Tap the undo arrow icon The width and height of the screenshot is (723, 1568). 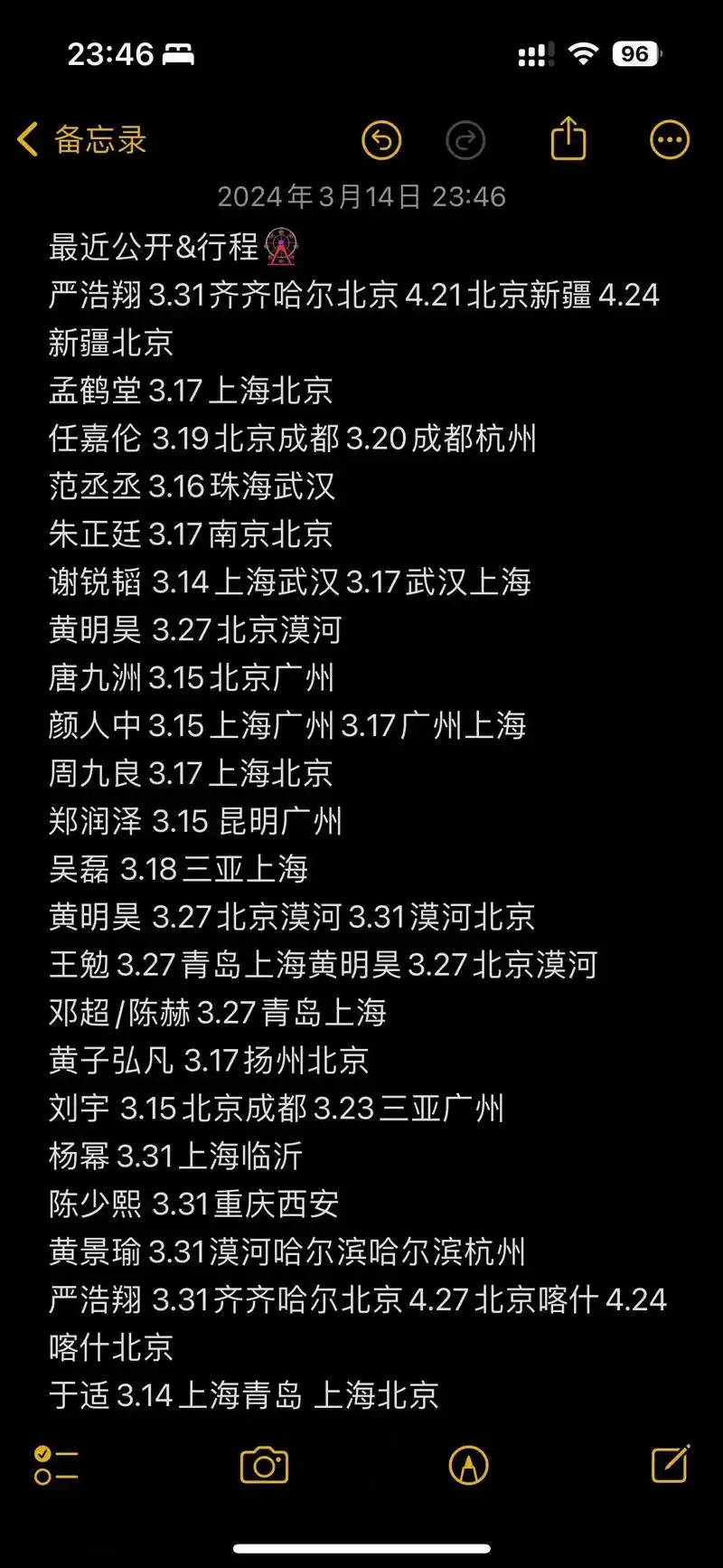[381, 140]
